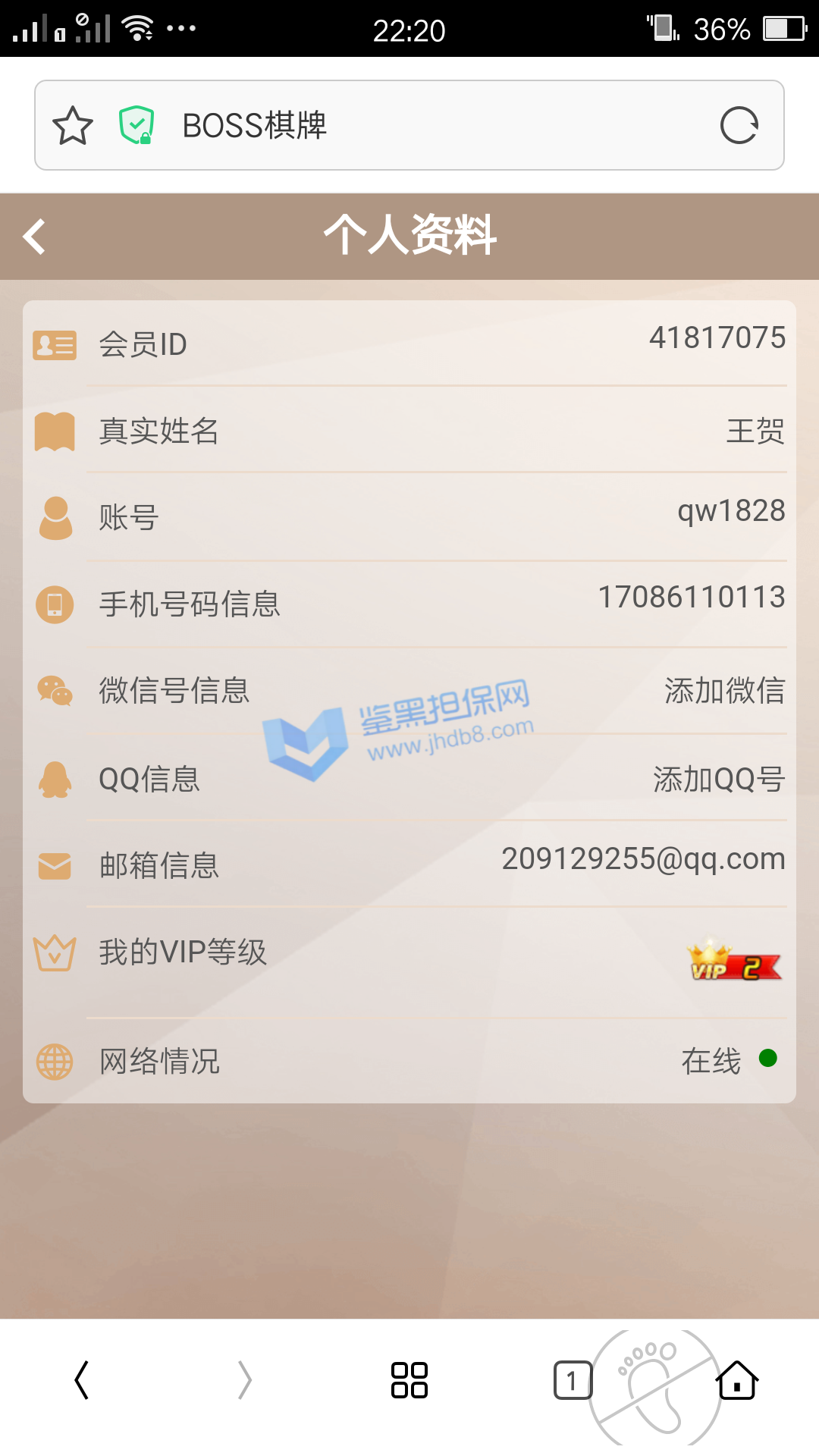Open the 手机号码信息 row
819x1456 pixels.
[409, 604]
